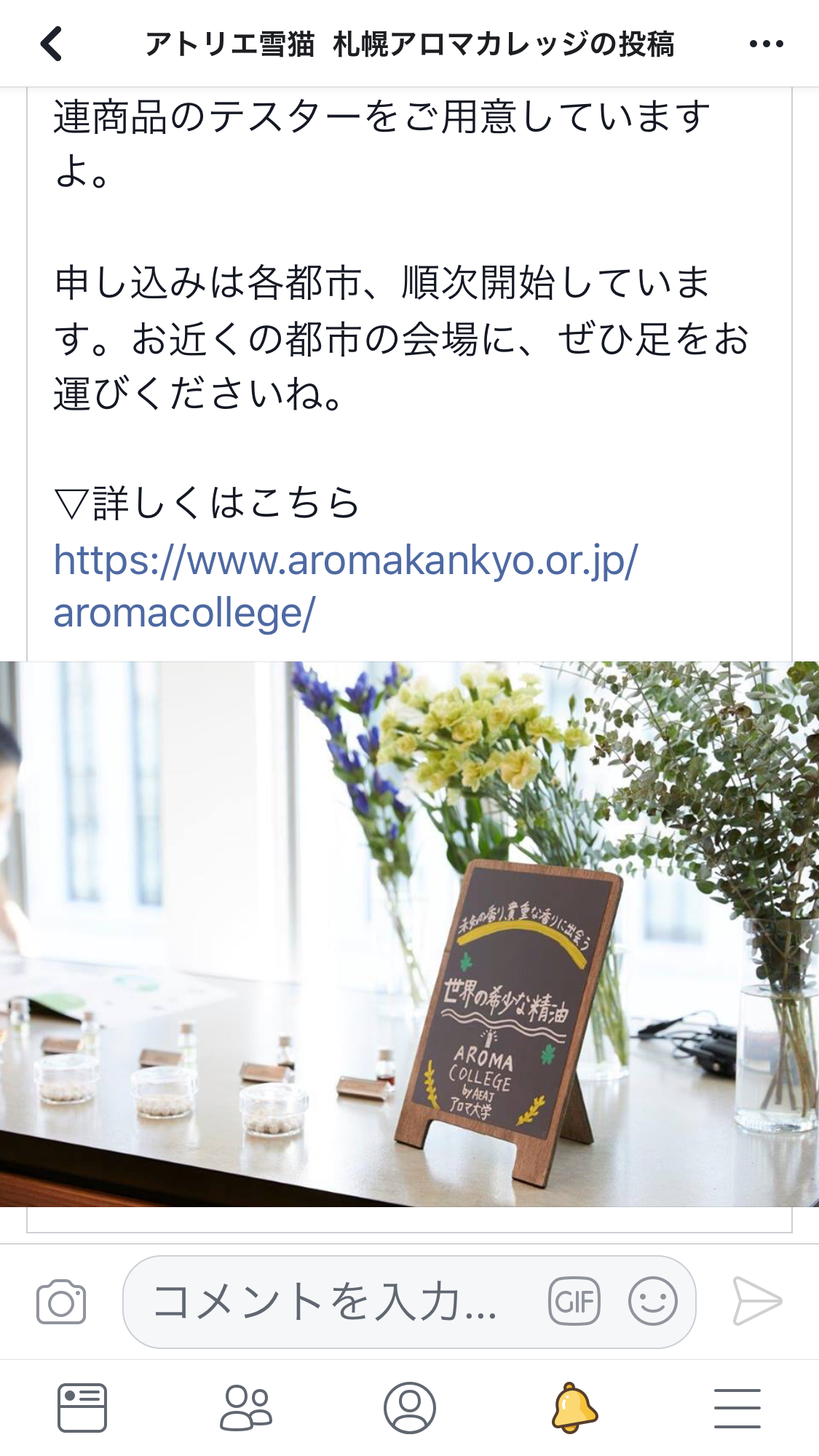
Task: Attach a photo with the camera icon
Action: pyautogui.click(x=61, y=1302)
